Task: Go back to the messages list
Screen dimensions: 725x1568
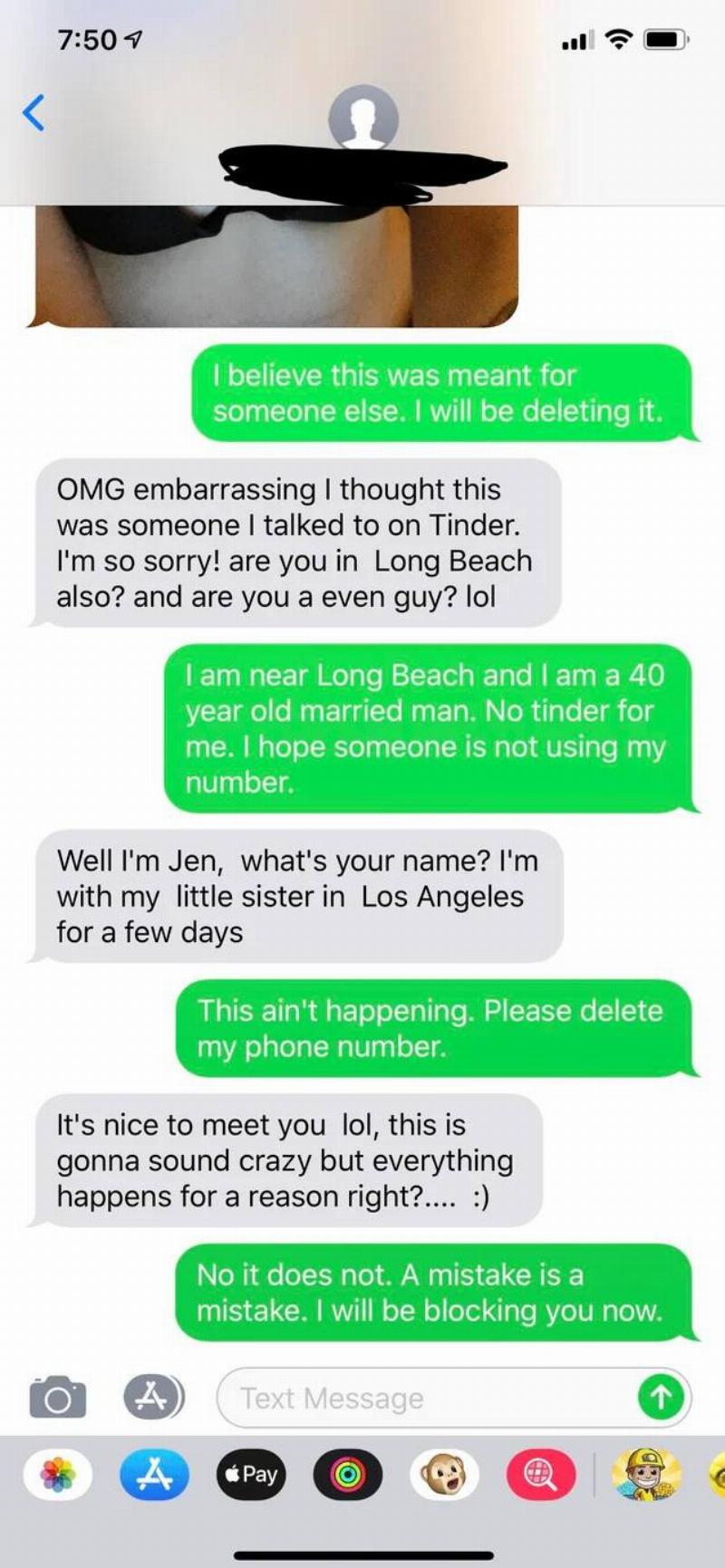Action: pos(34,113)
